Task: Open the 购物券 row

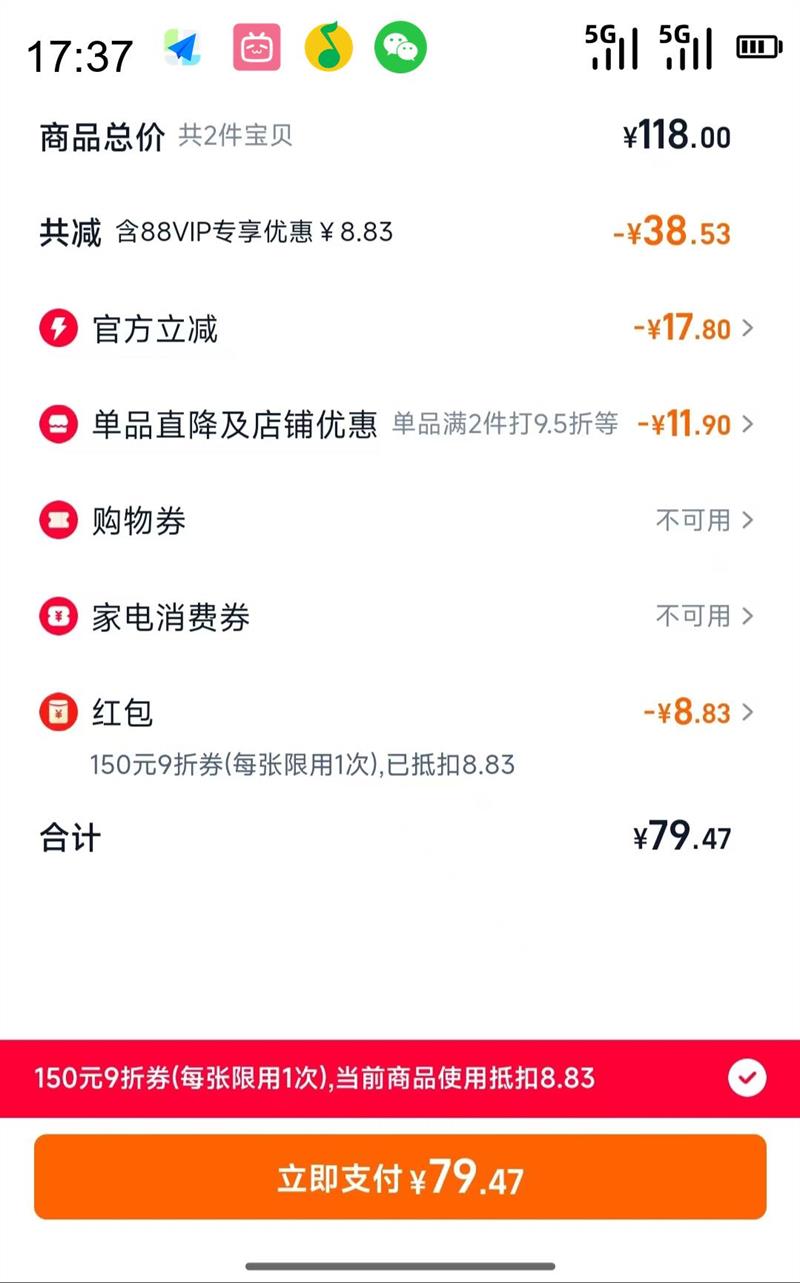Action: [400, 521]
